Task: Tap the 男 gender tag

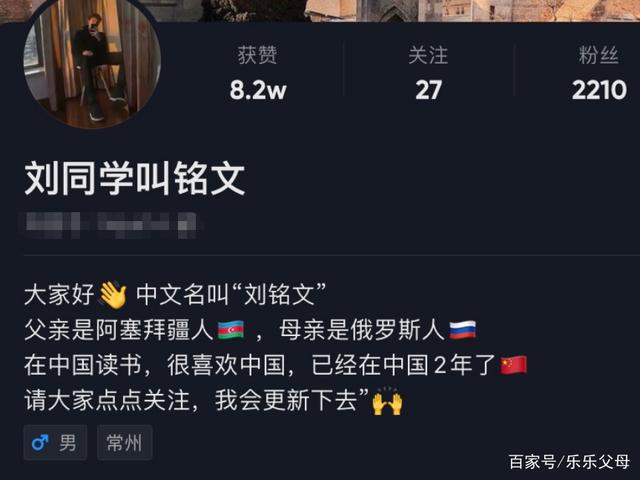Action: [x=55, y=443]
